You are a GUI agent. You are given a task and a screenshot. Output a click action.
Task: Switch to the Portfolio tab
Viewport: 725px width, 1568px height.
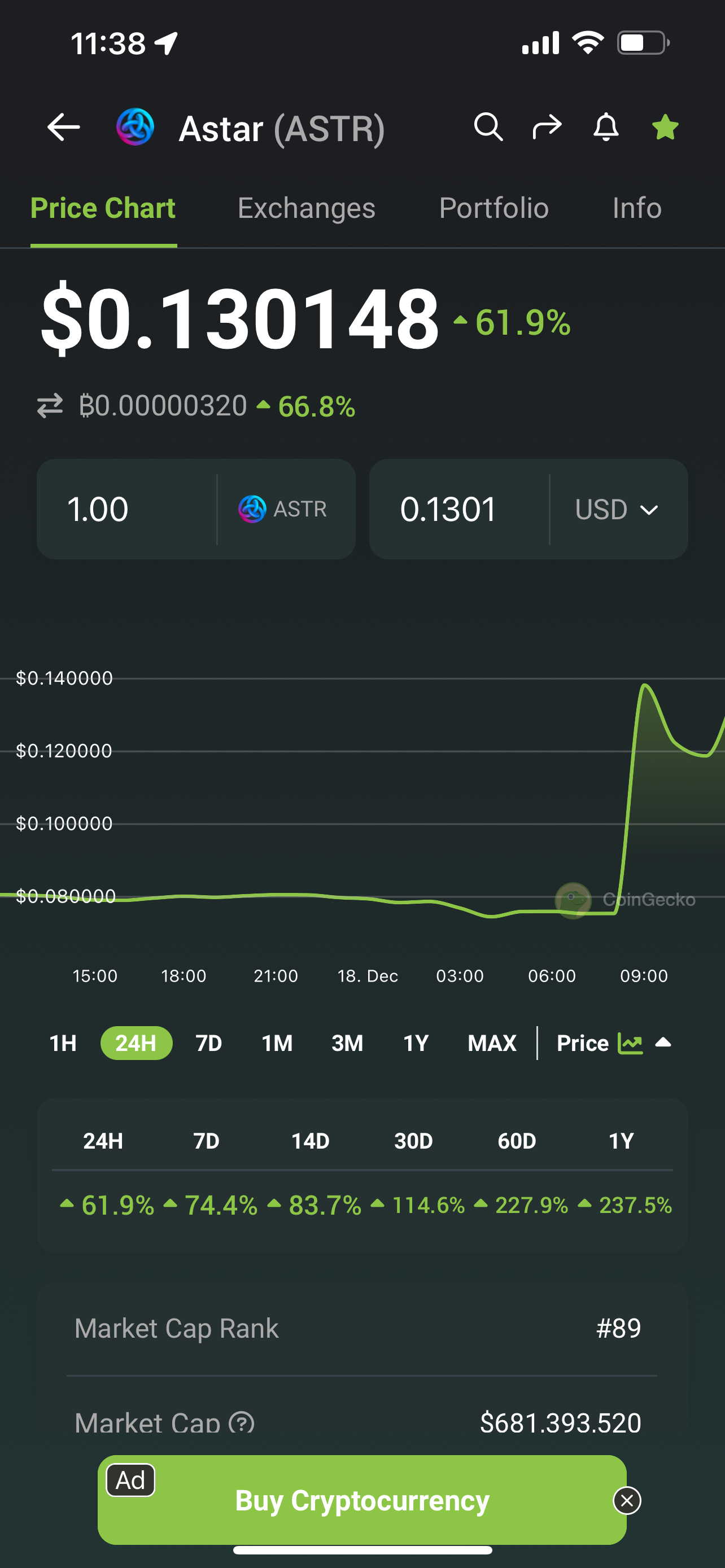tap(493, 208)
